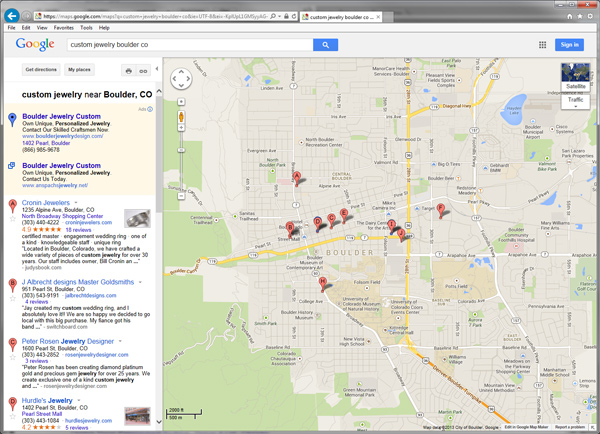Print the map results

point(128,71)
